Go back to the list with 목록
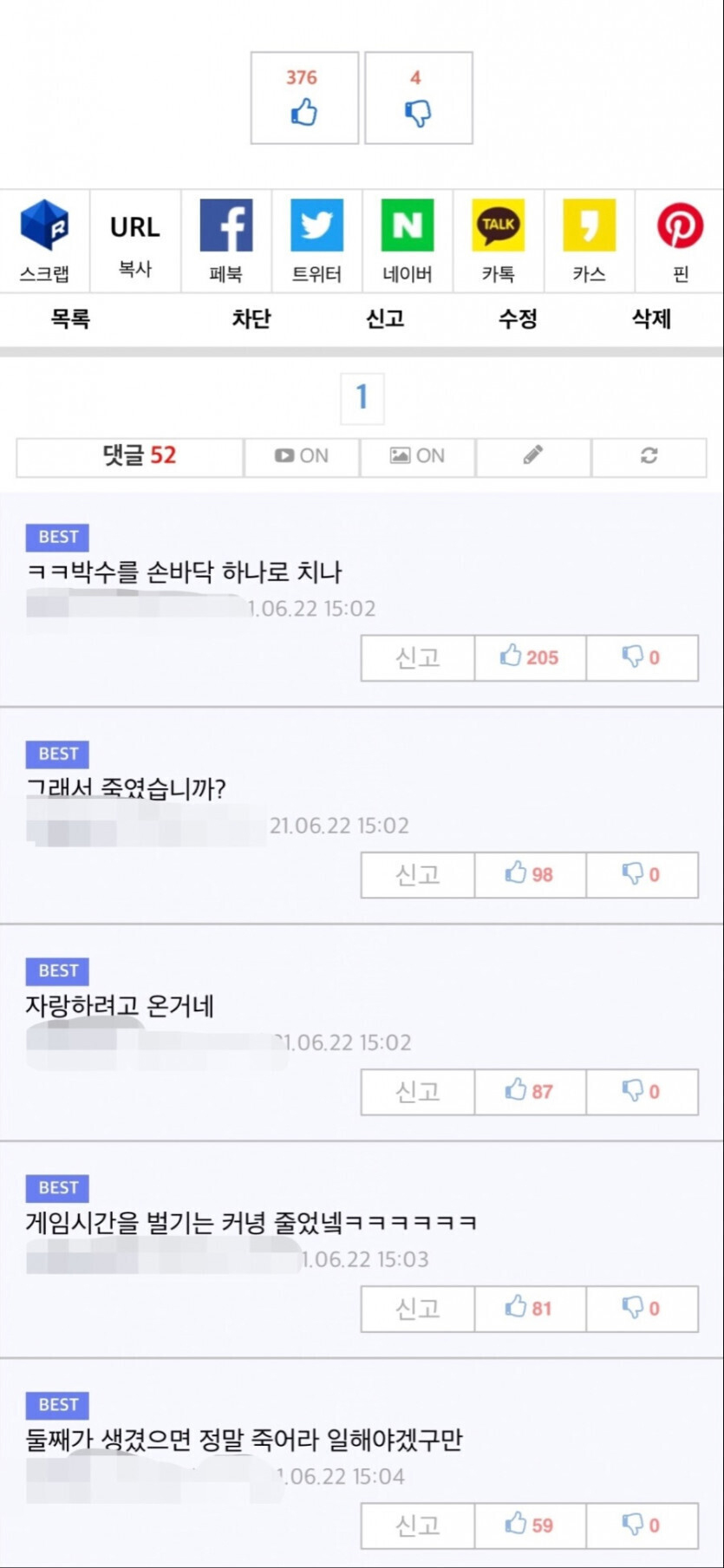 point(70,319)
